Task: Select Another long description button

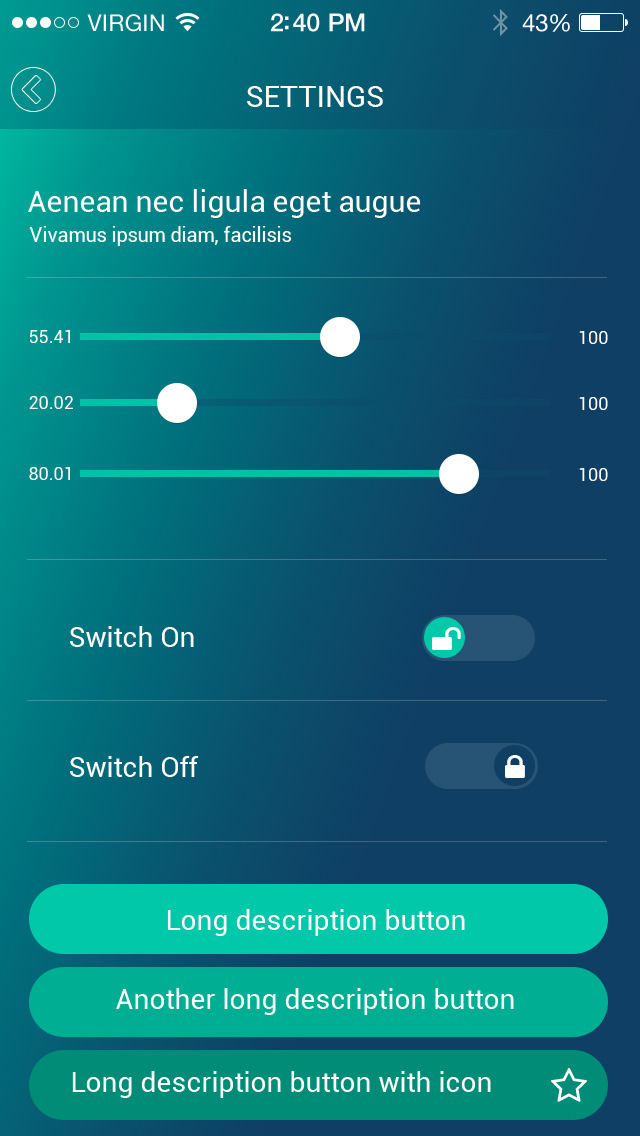Action: [318, 1001]
